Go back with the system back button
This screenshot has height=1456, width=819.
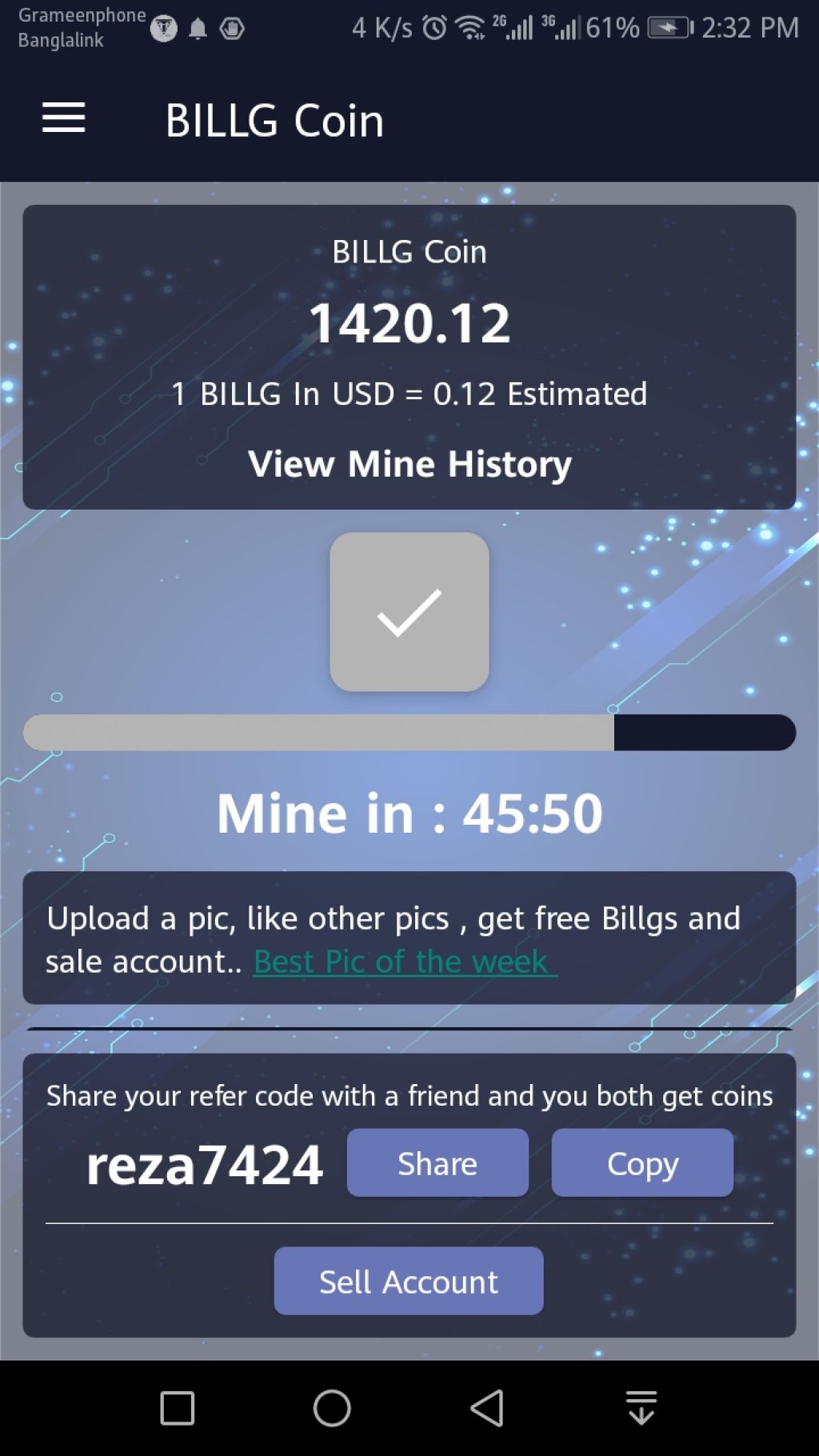[486, 1408]
